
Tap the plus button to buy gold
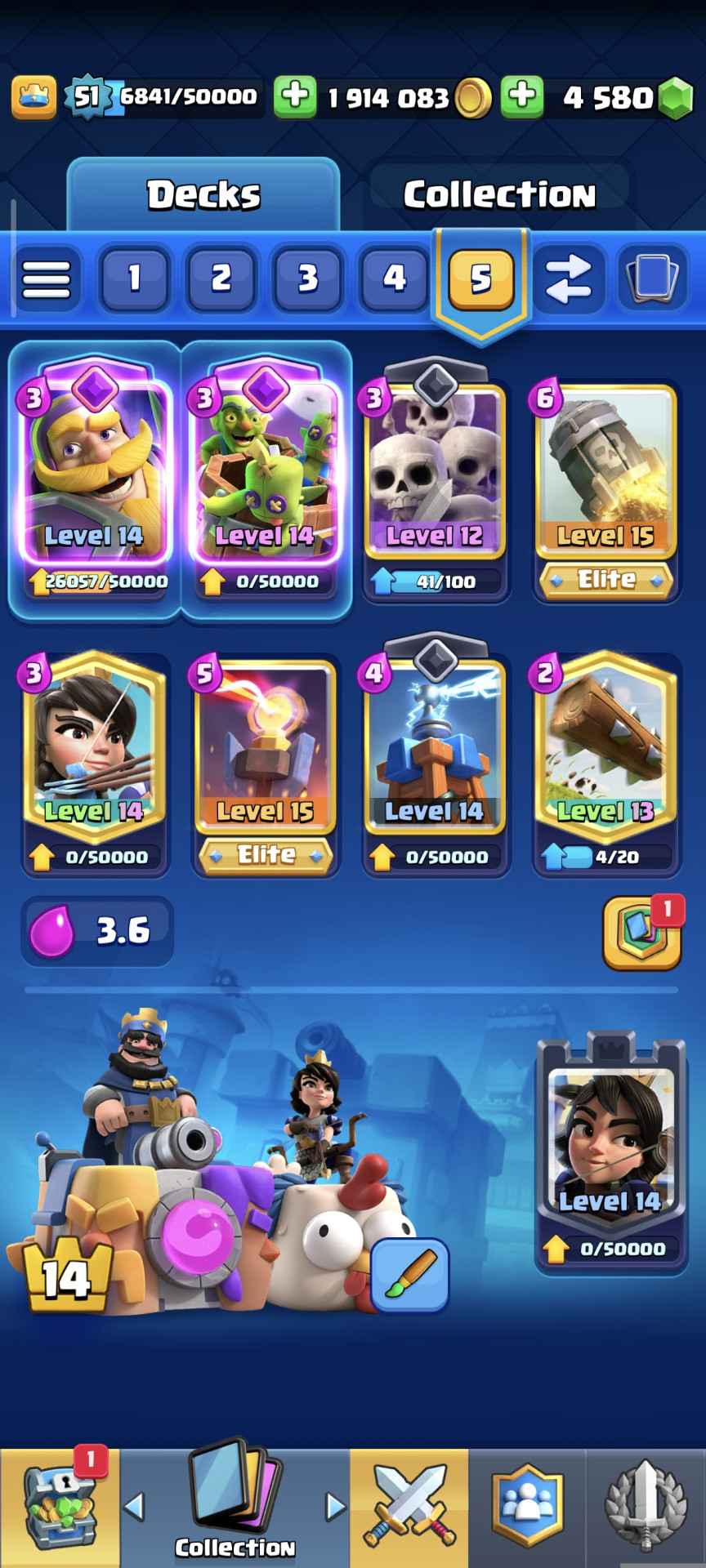point(295,96)
